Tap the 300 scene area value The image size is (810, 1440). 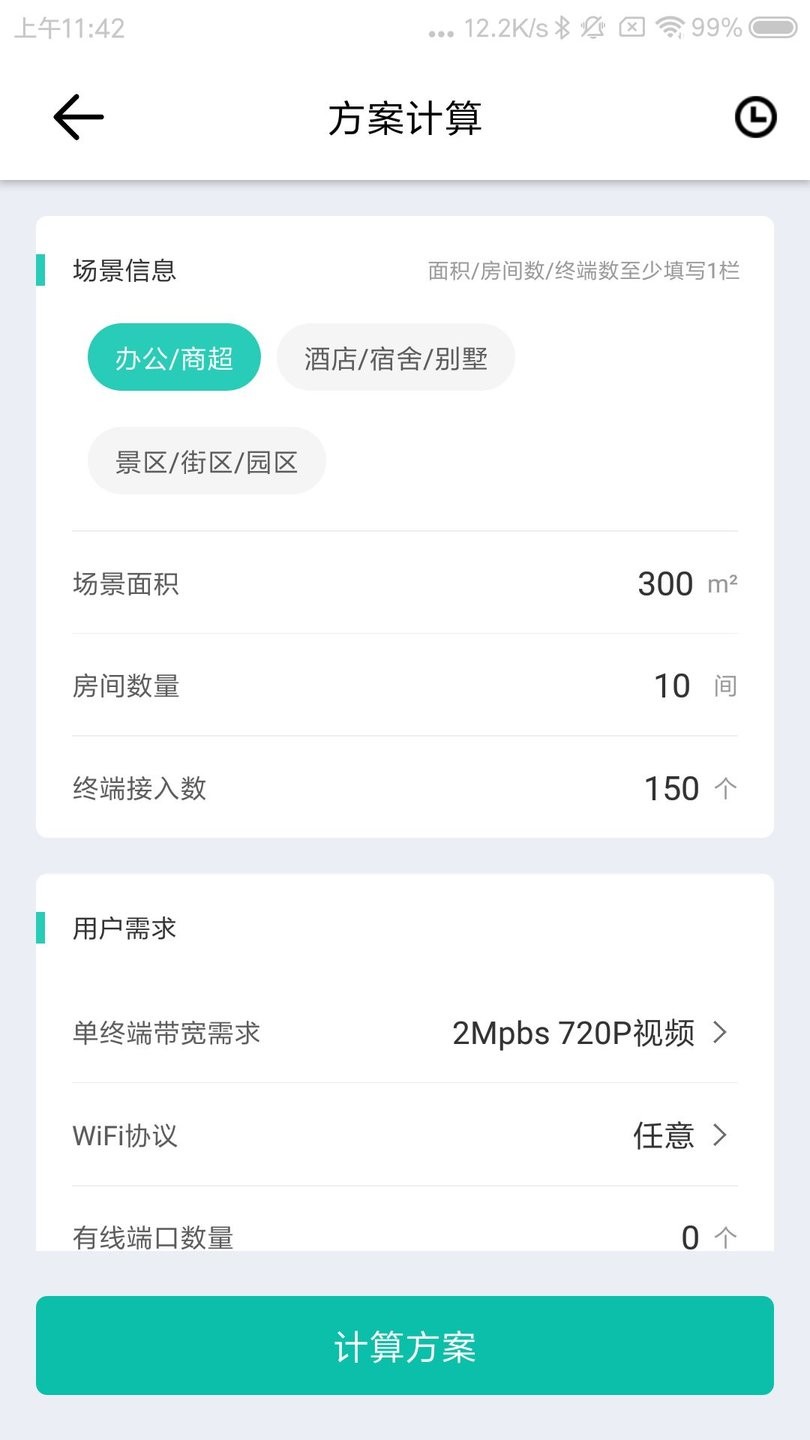point(665,583)
